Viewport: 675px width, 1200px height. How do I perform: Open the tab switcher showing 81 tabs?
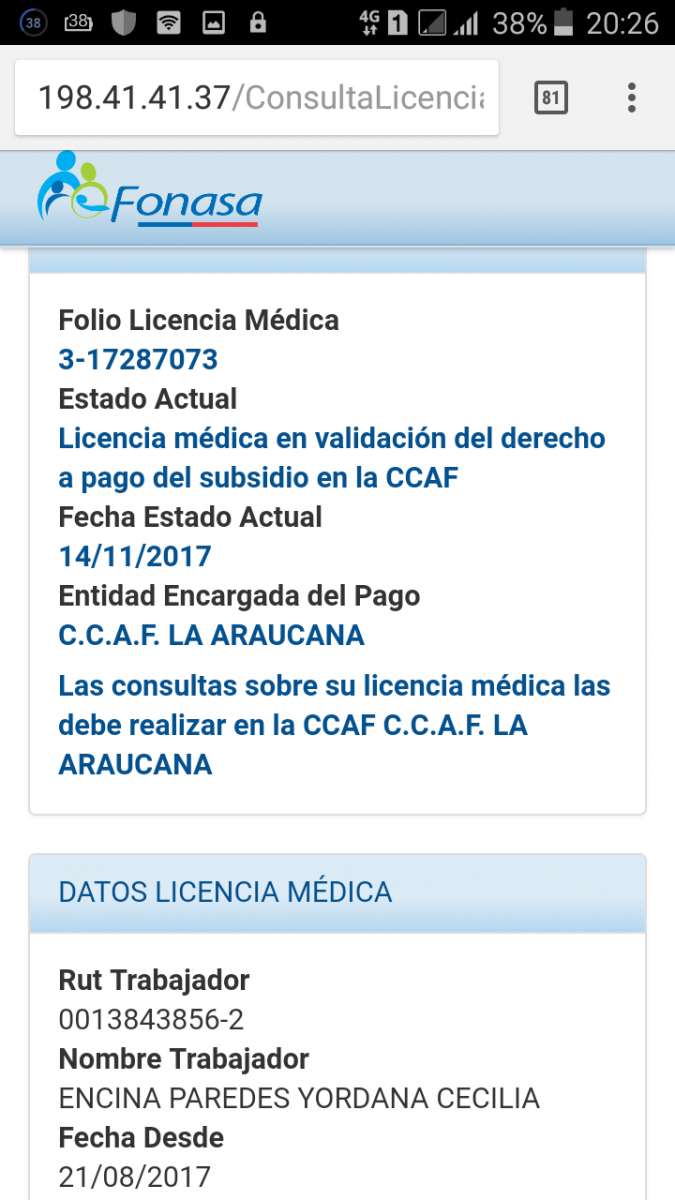551,98
